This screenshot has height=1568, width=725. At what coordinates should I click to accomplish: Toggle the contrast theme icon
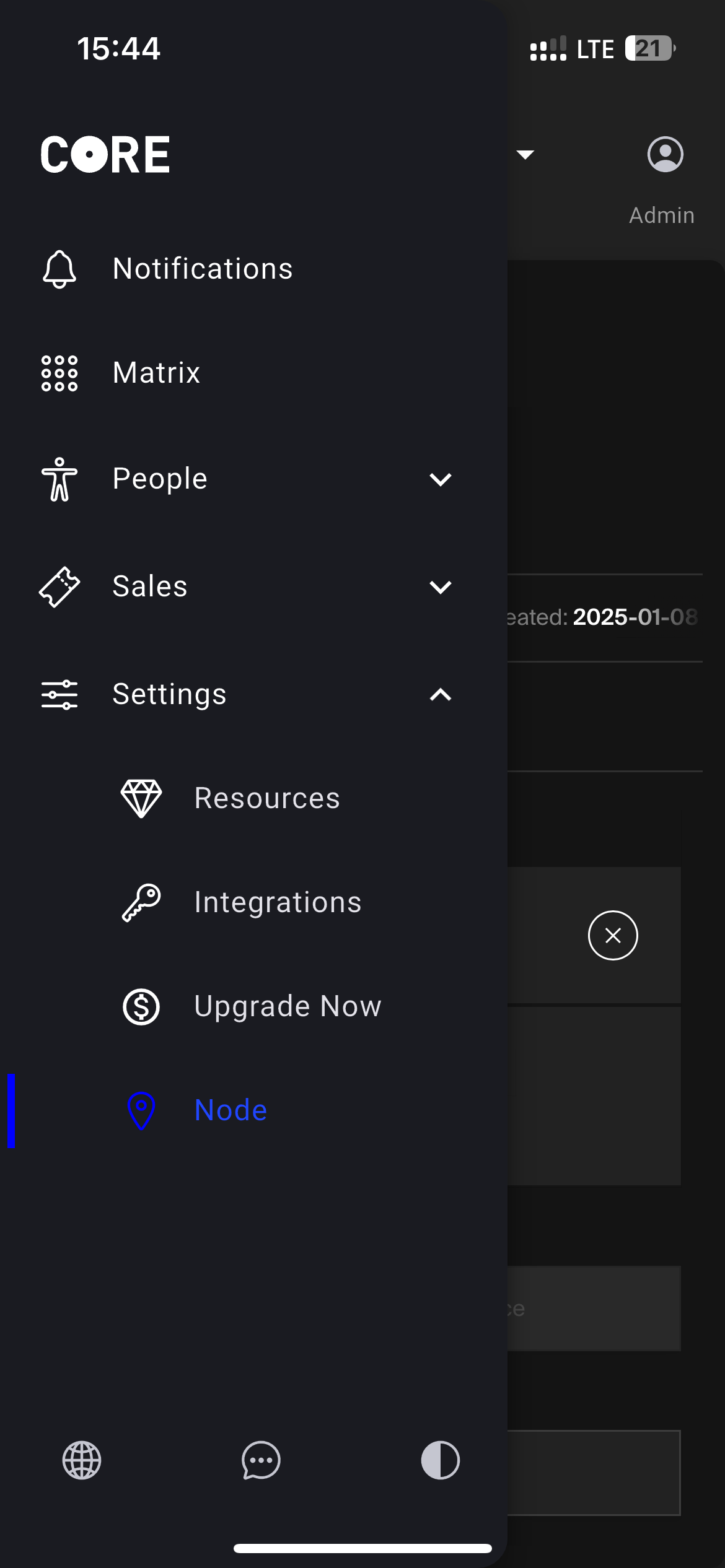[440, 1460]
